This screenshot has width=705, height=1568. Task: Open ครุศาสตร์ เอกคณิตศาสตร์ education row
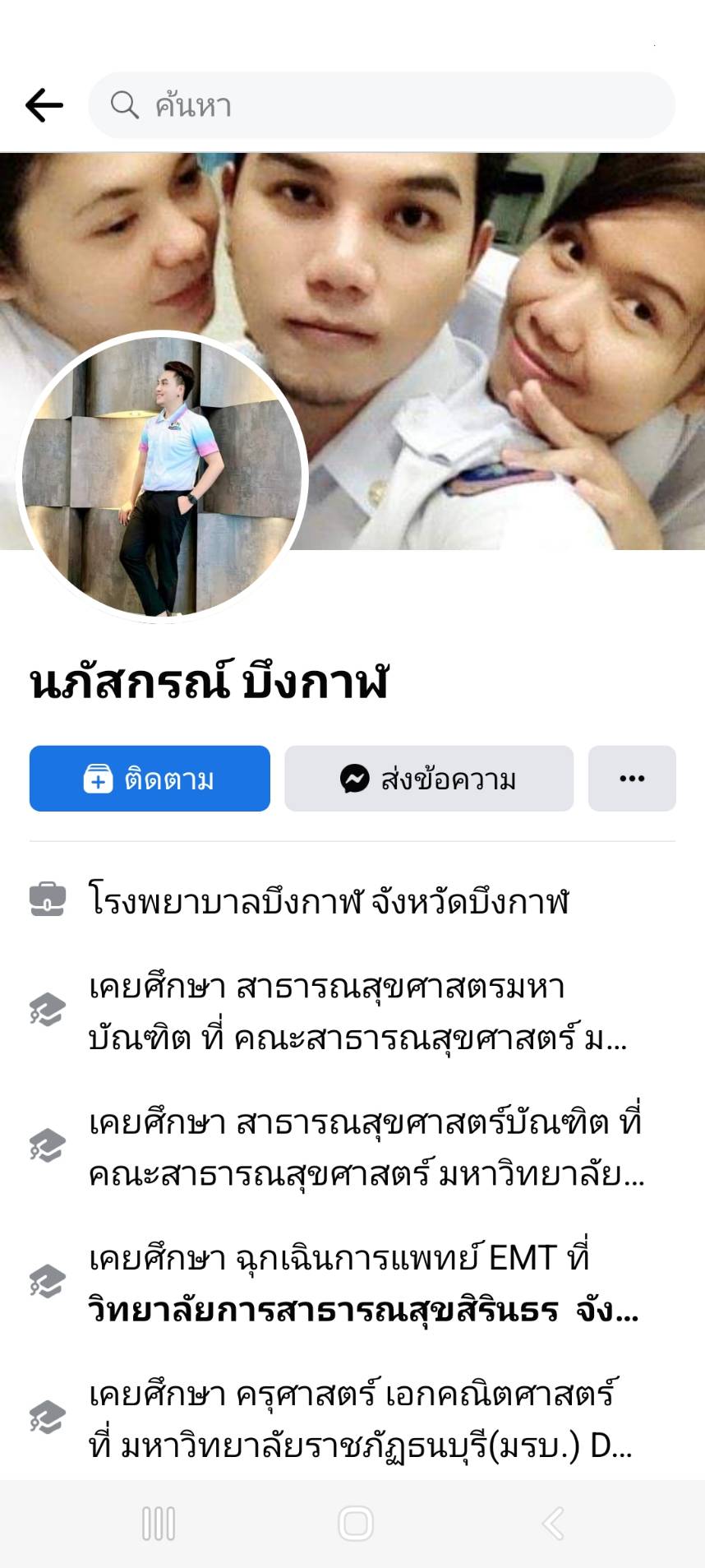click(x=360, y=1419)
